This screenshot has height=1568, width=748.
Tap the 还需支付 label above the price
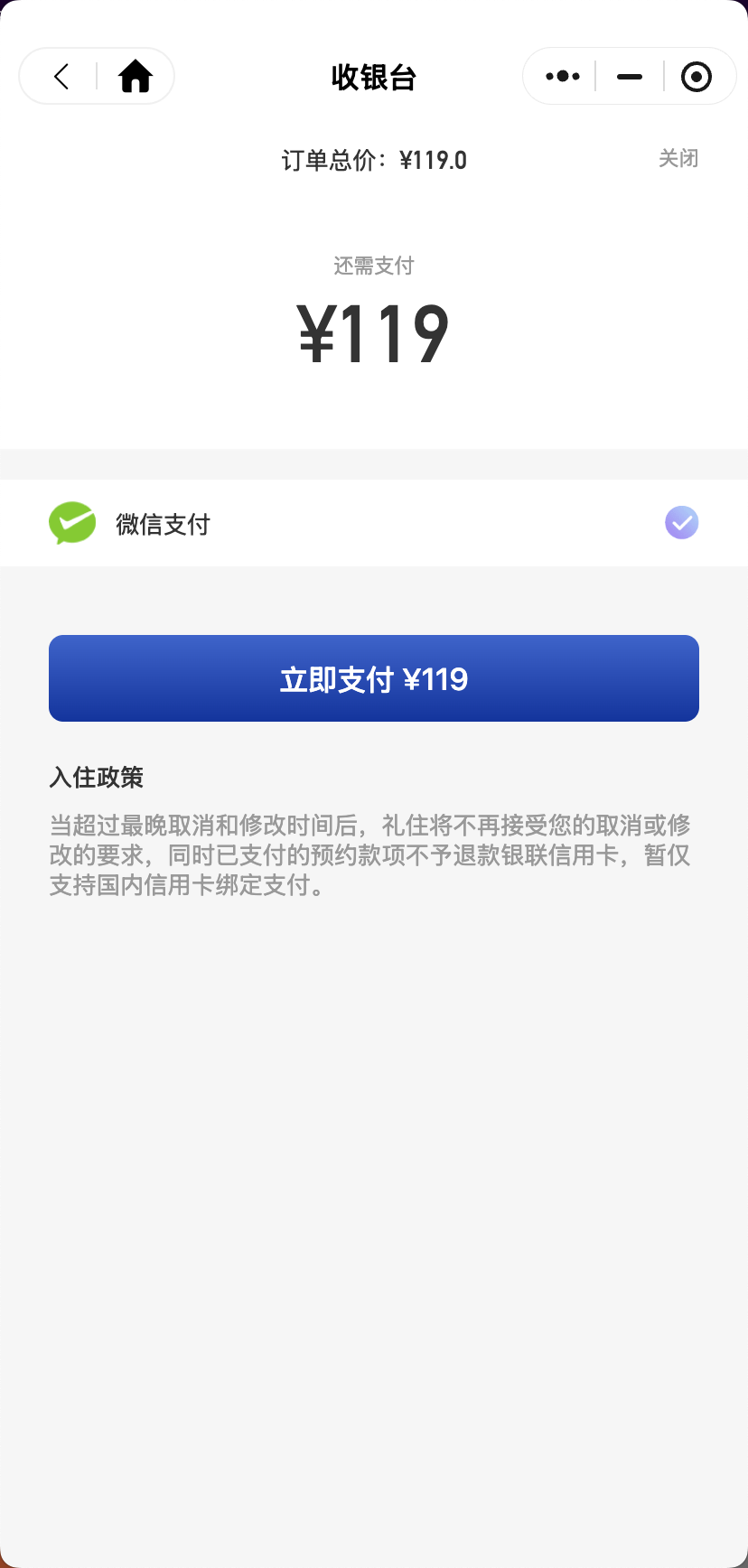pyautogui.click(x=374, y=265)
